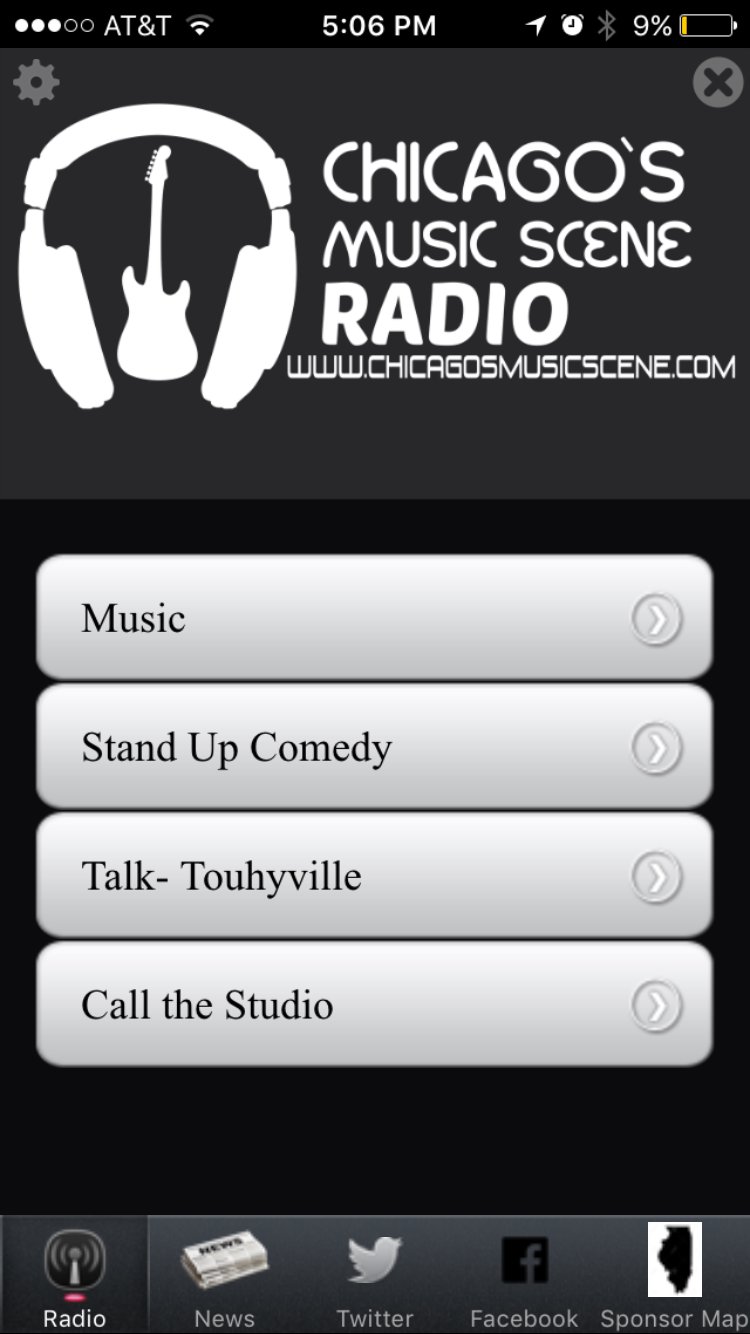Select the Radio tab

[x=74, y=1275]
